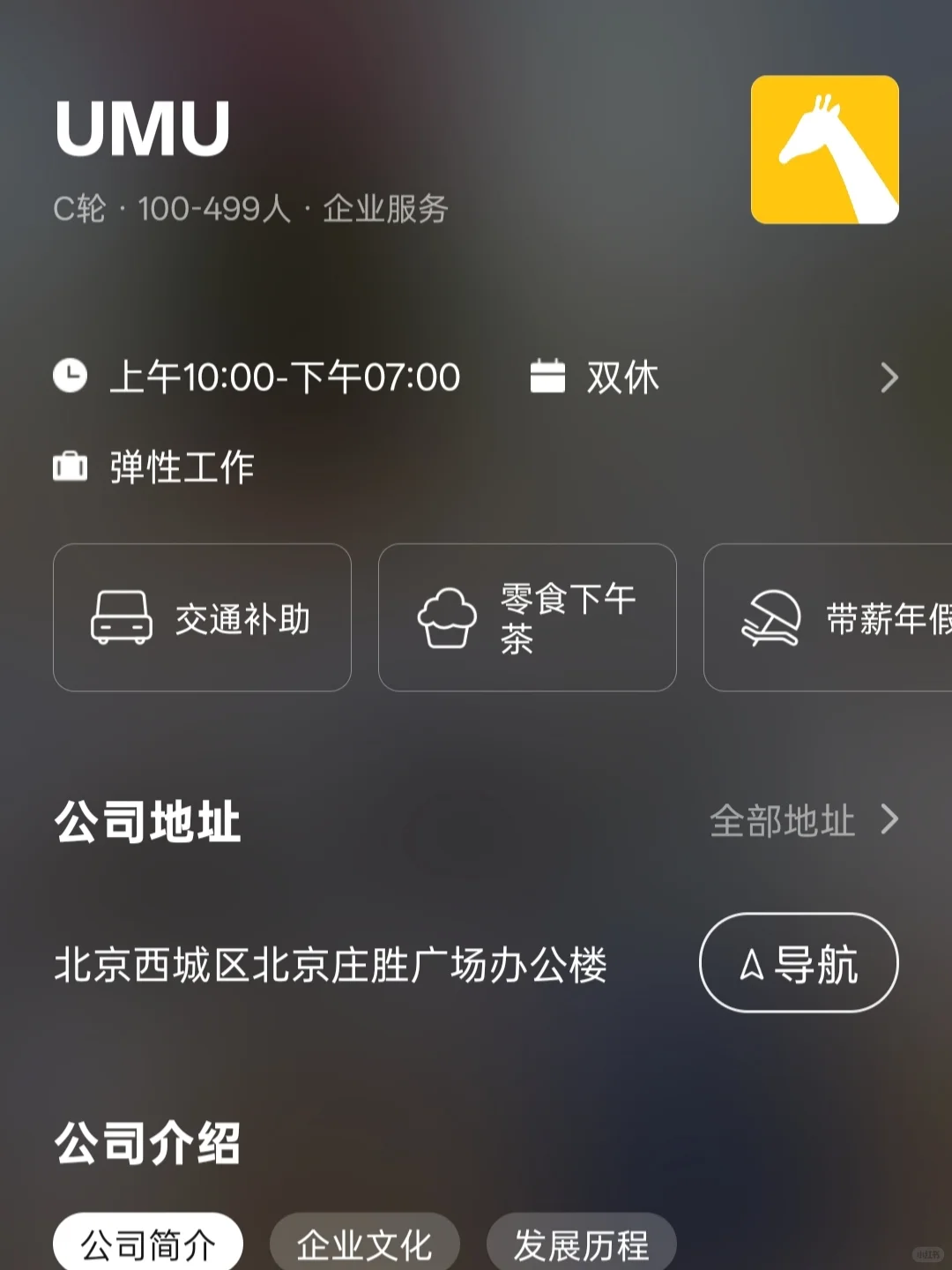Select the 公司简介 tab

coord(148,1244)
